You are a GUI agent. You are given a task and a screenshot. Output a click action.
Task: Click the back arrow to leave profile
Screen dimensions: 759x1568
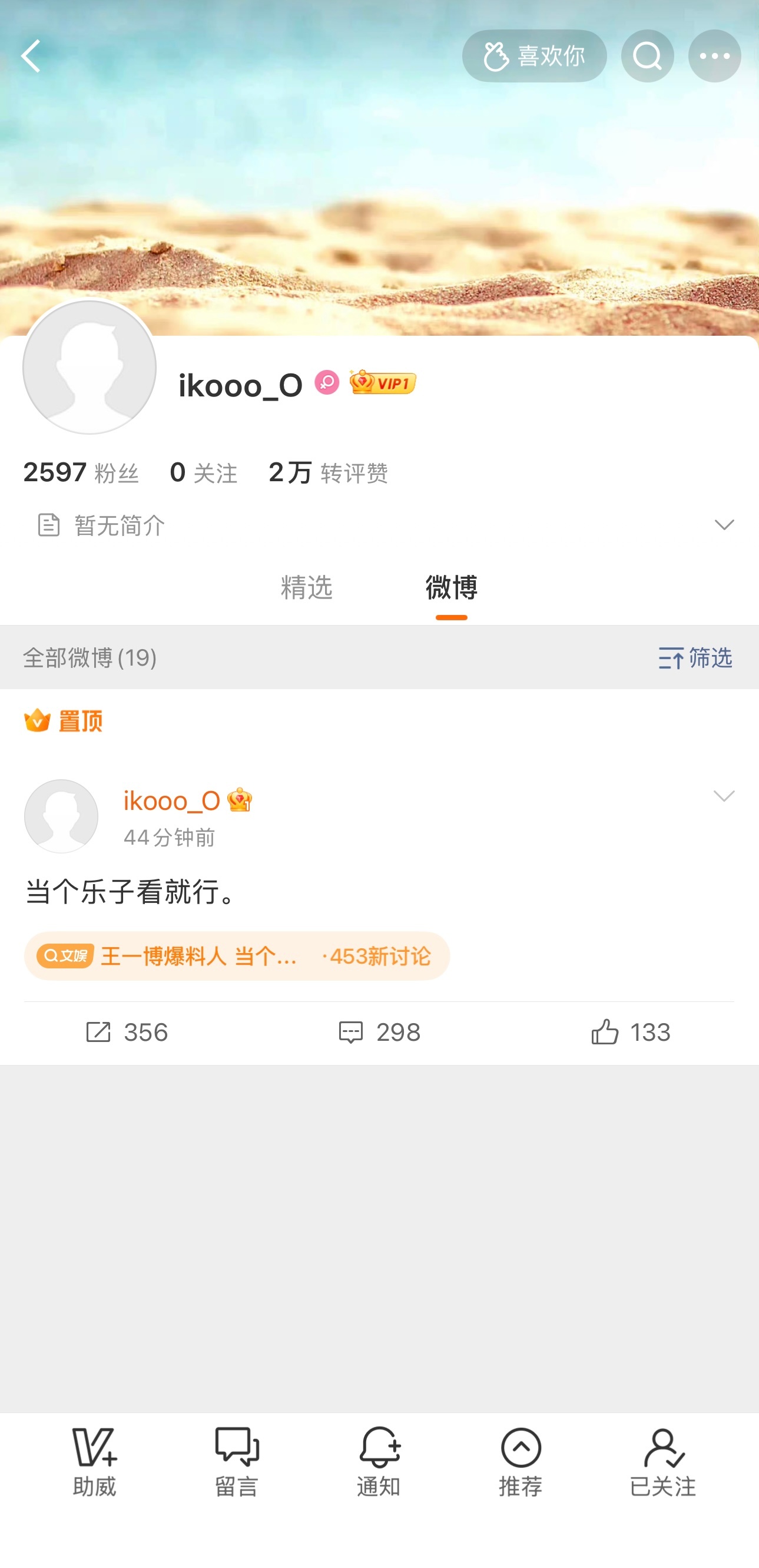click(31, 55)
